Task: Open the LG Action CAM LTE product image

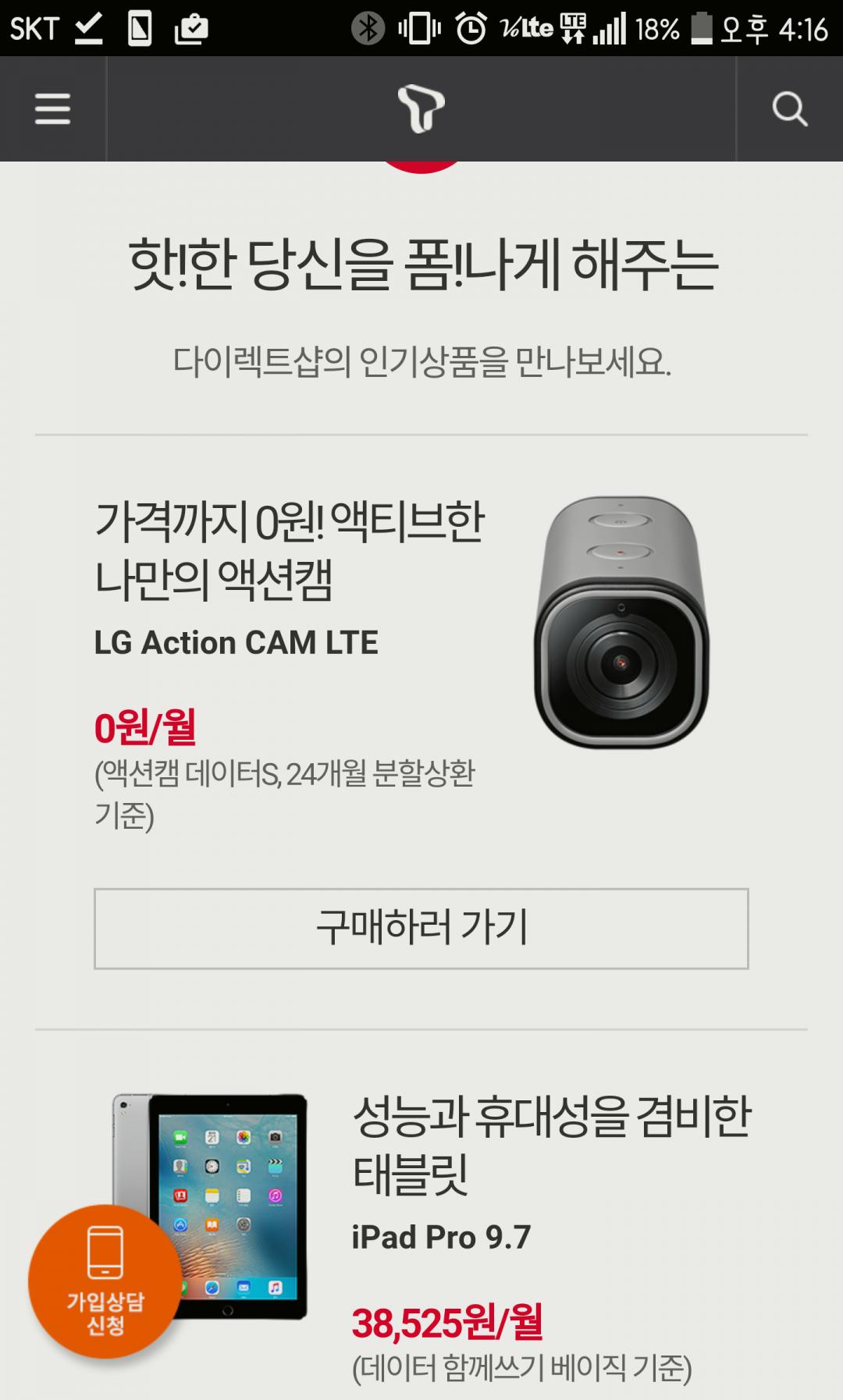Action: point(621,622)
